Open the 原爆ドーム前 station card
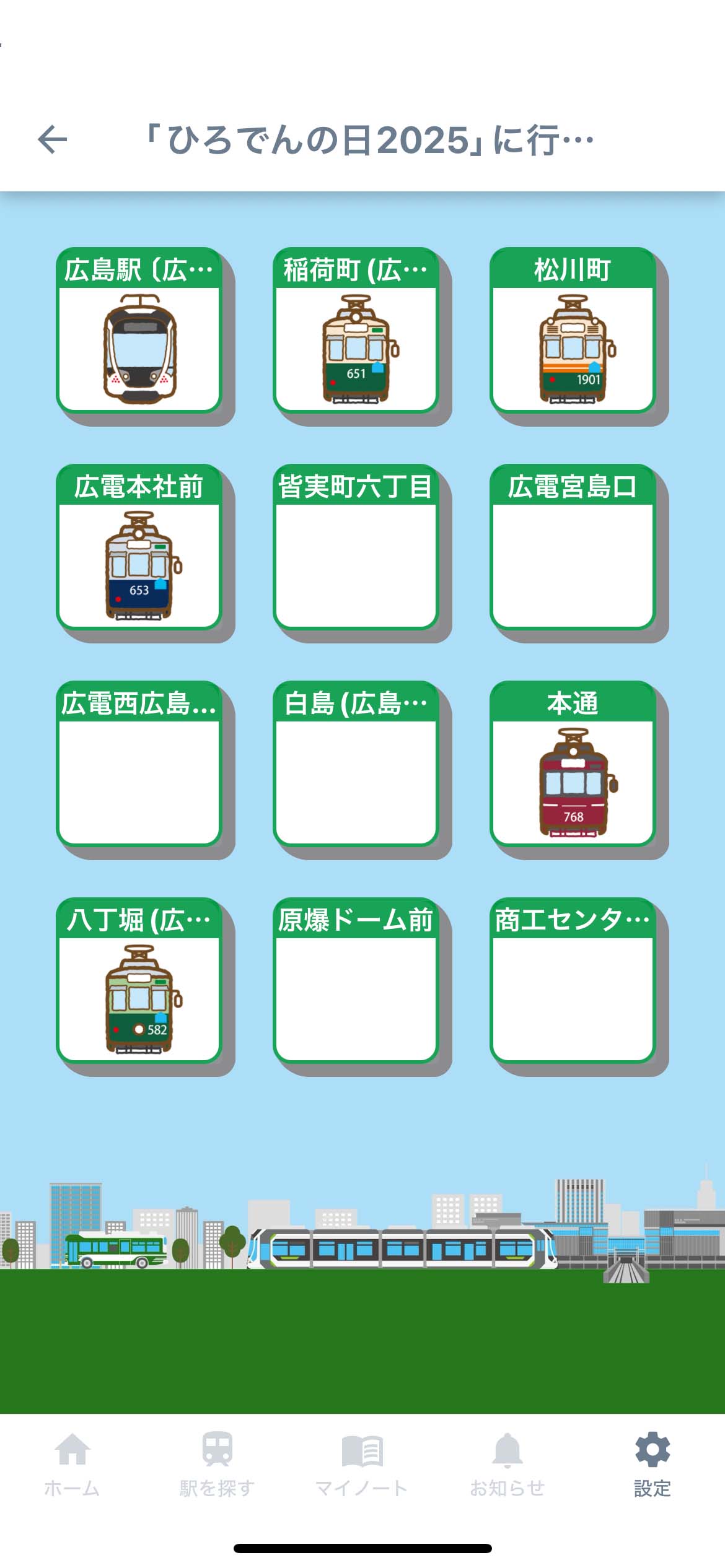This screenshot has height=1568, width=725. 356,981
